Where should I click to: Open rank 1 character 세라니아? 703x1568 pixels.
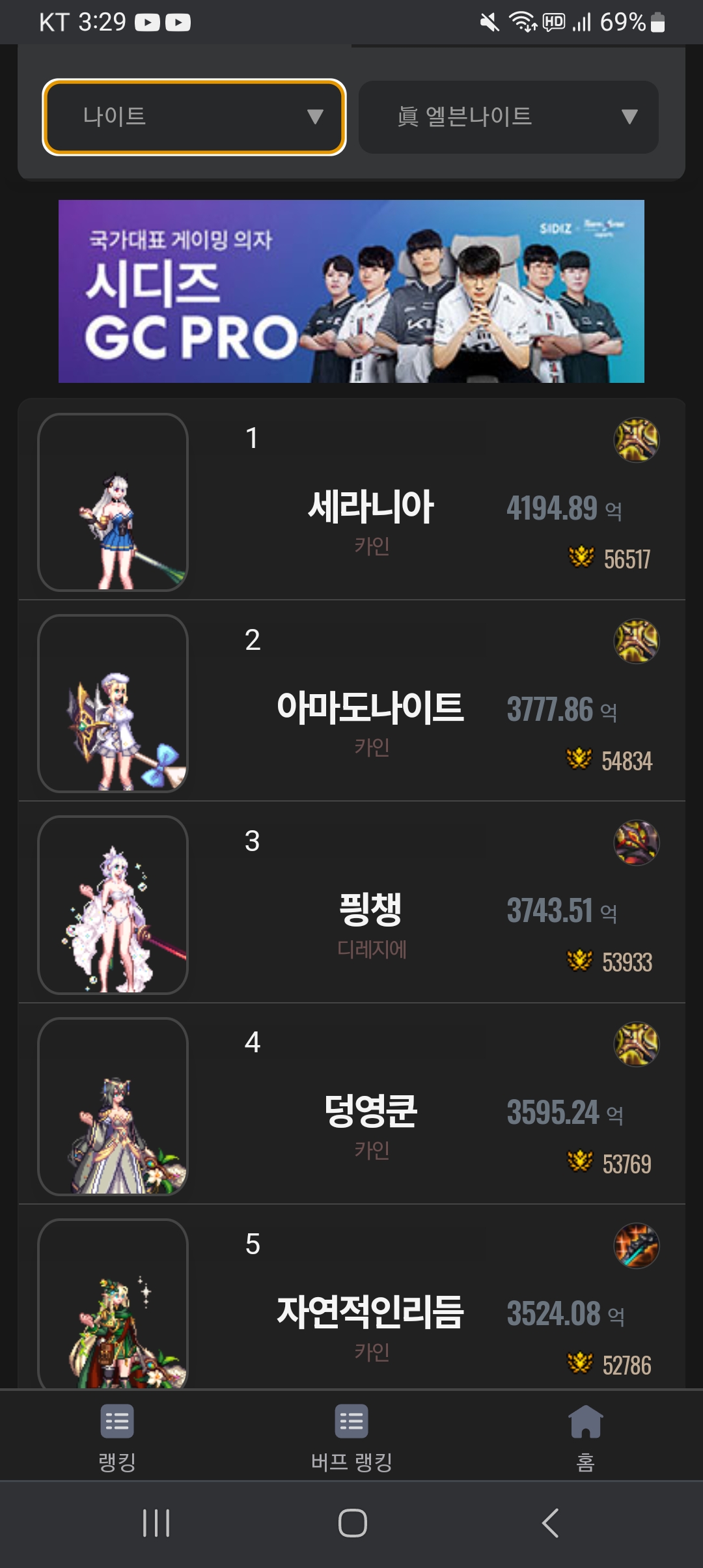pos(370,507)
